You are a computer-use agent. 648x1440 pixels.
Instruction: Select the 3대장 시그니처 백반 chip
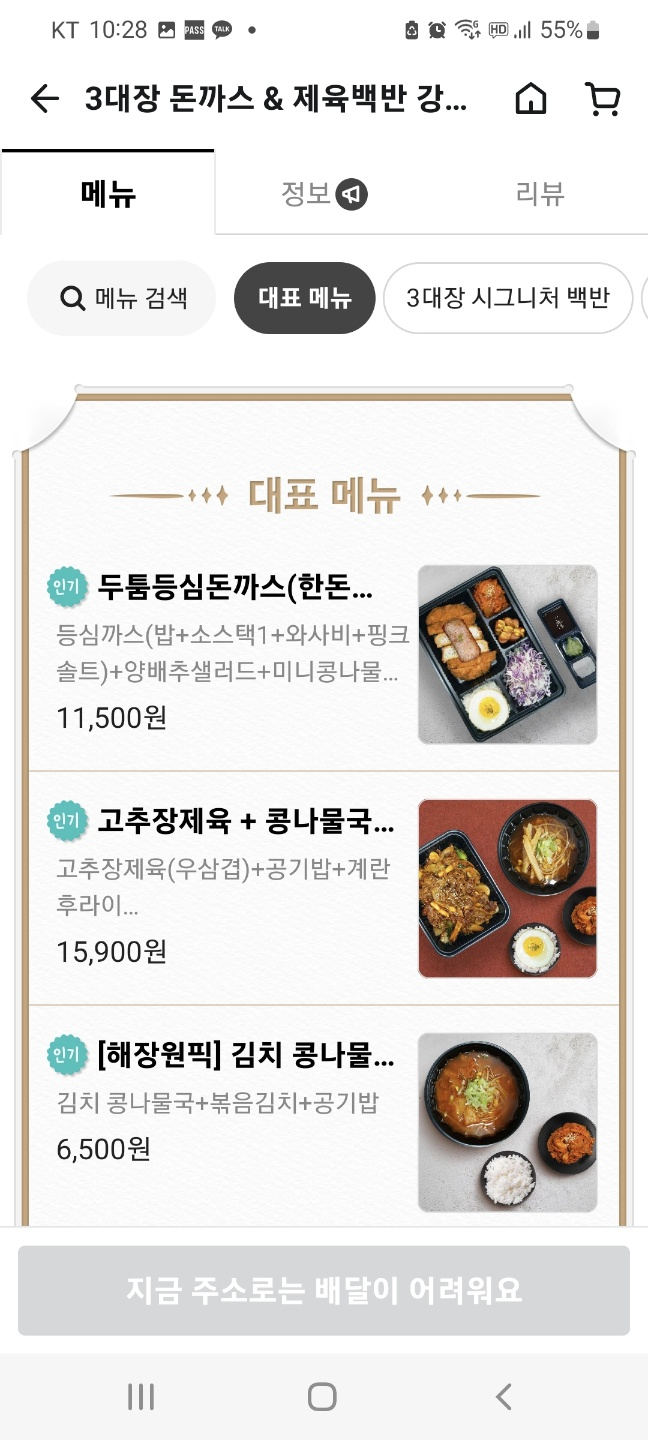click(507, 298)
